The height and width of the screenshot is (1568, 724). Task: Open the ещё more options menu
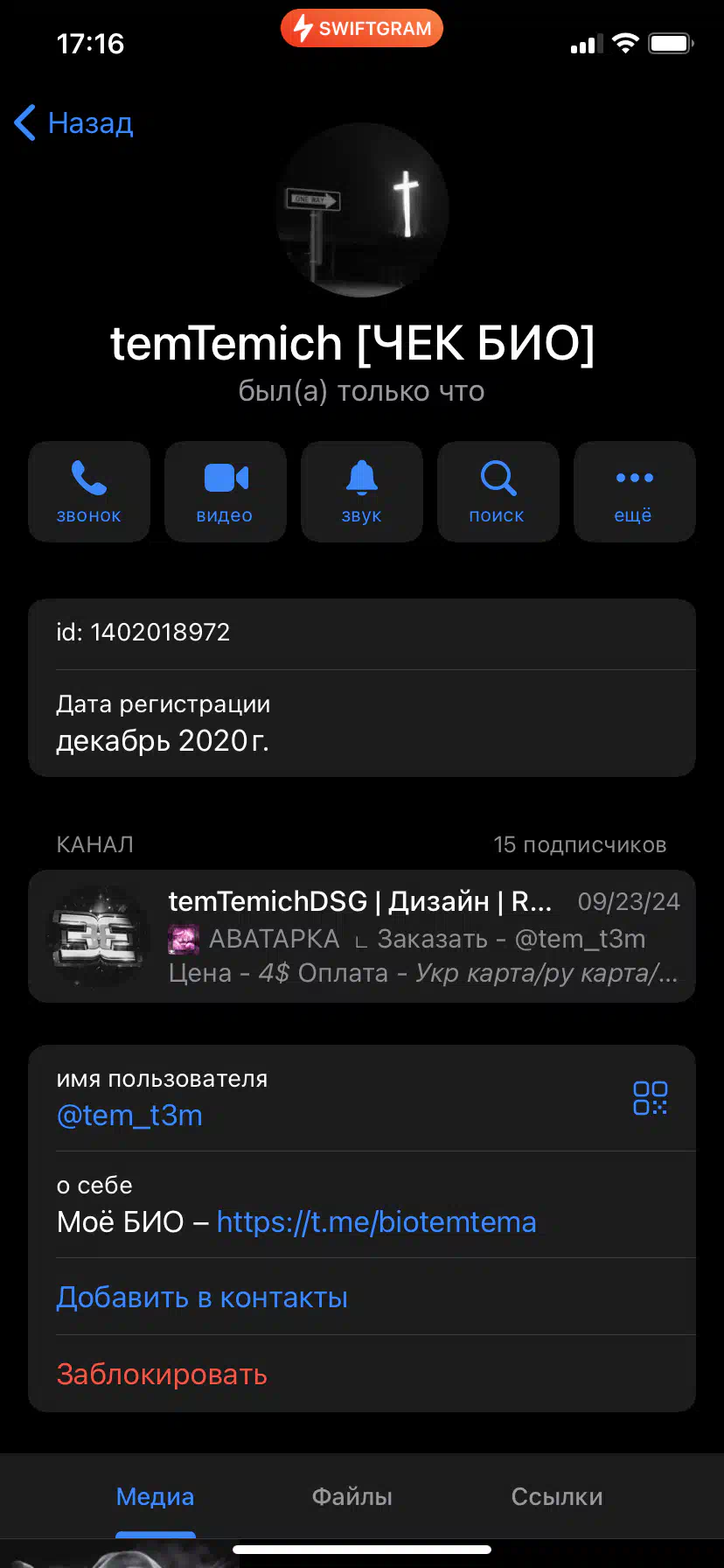[634, 492]
